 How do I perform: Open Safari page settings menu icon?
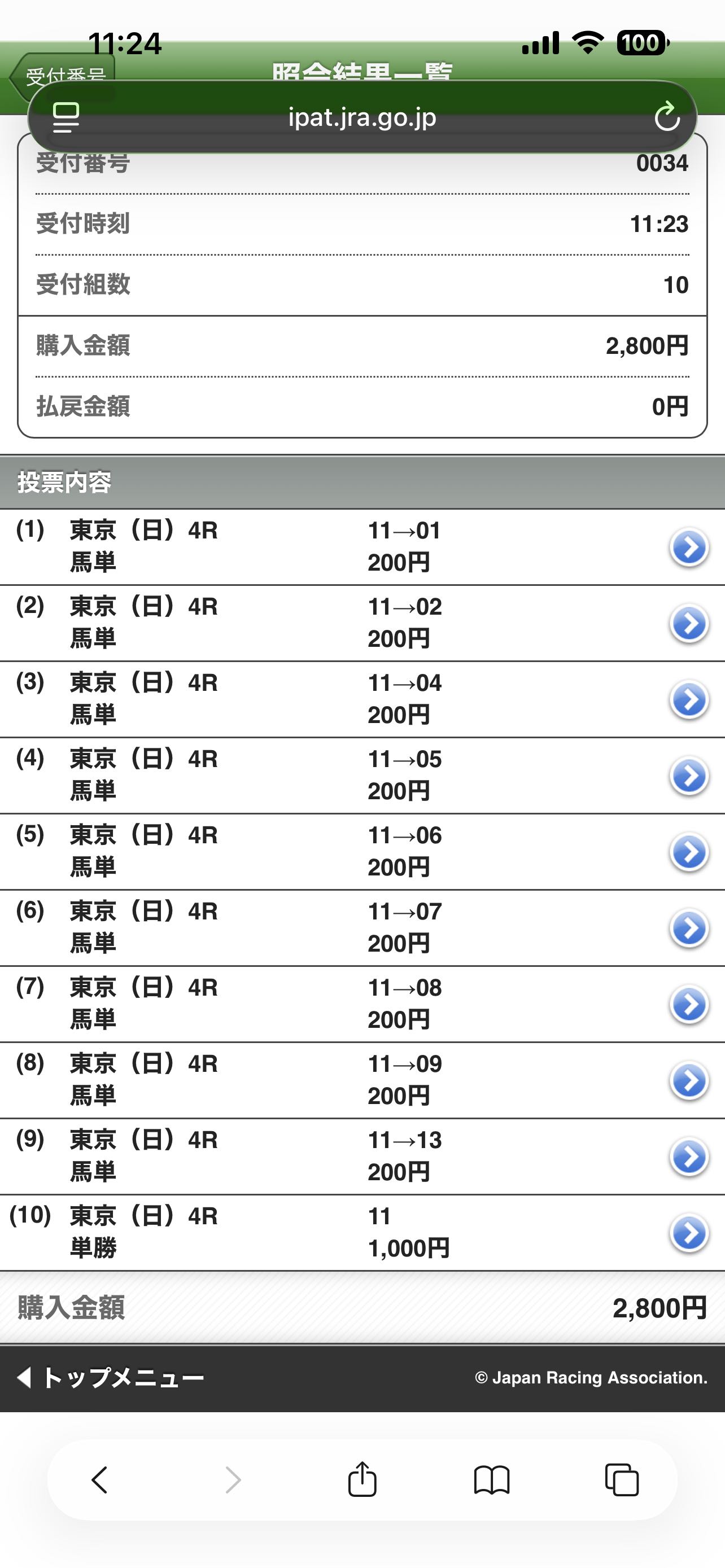(65, 117)
